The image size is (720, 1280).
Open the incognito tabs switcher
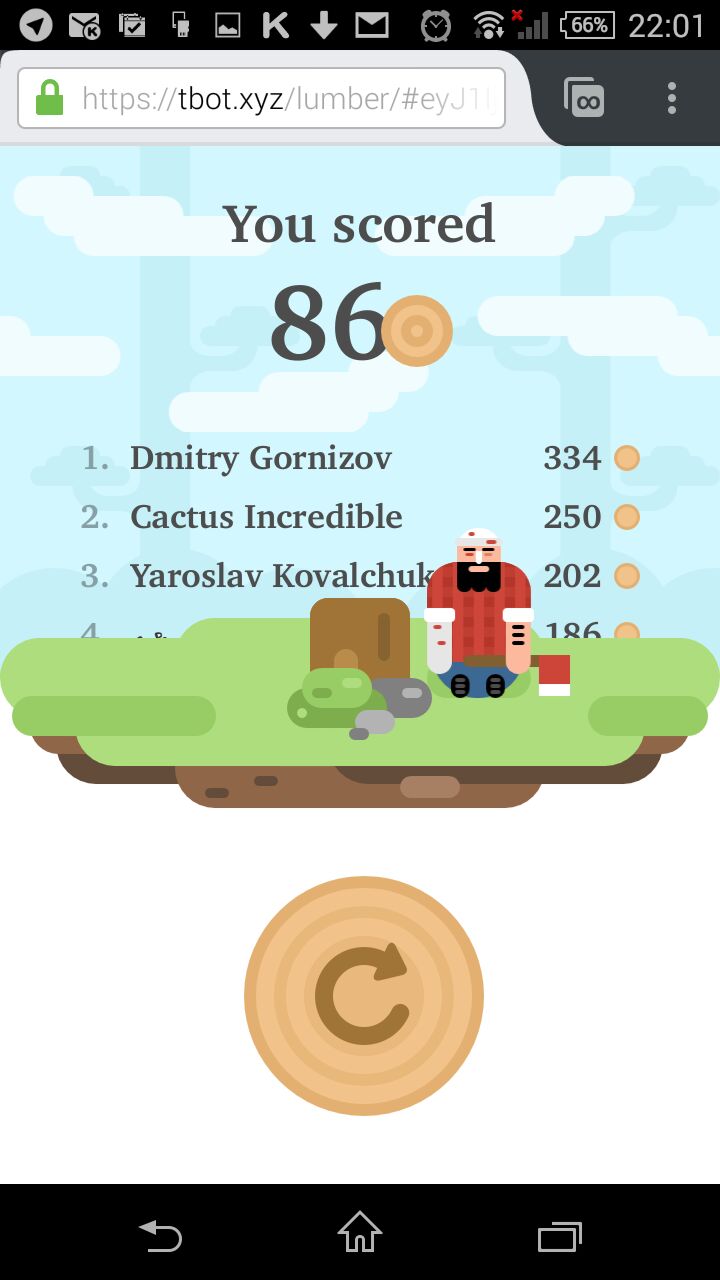click(x=585, y=98)
